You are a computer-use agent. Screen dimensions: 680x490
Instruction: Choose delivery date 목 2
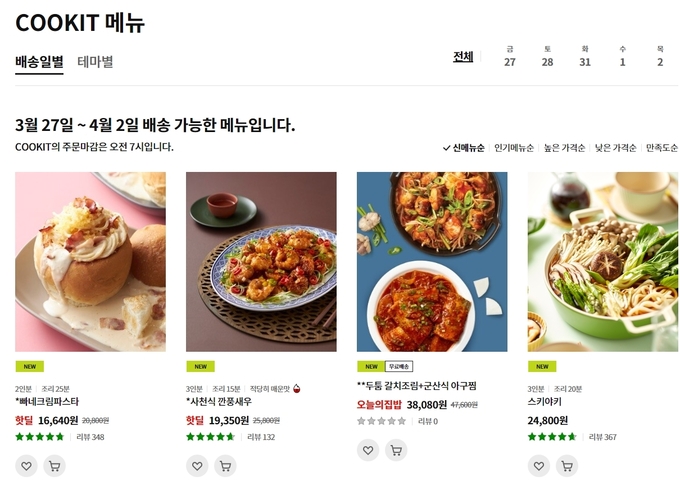pyautogui.click(x=660, y=56)
